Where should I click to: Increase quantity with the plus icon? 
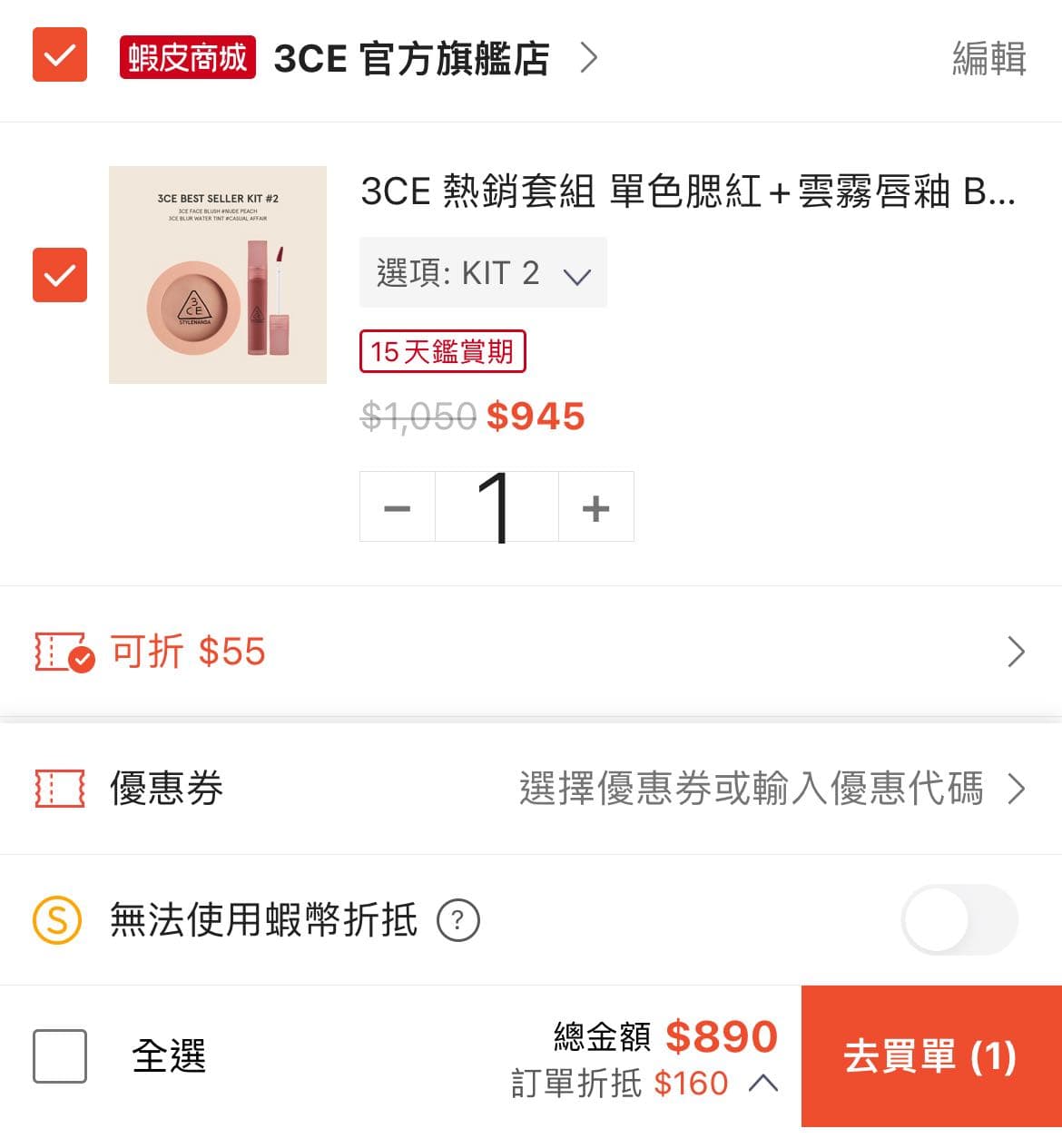[x=595, y=506]
